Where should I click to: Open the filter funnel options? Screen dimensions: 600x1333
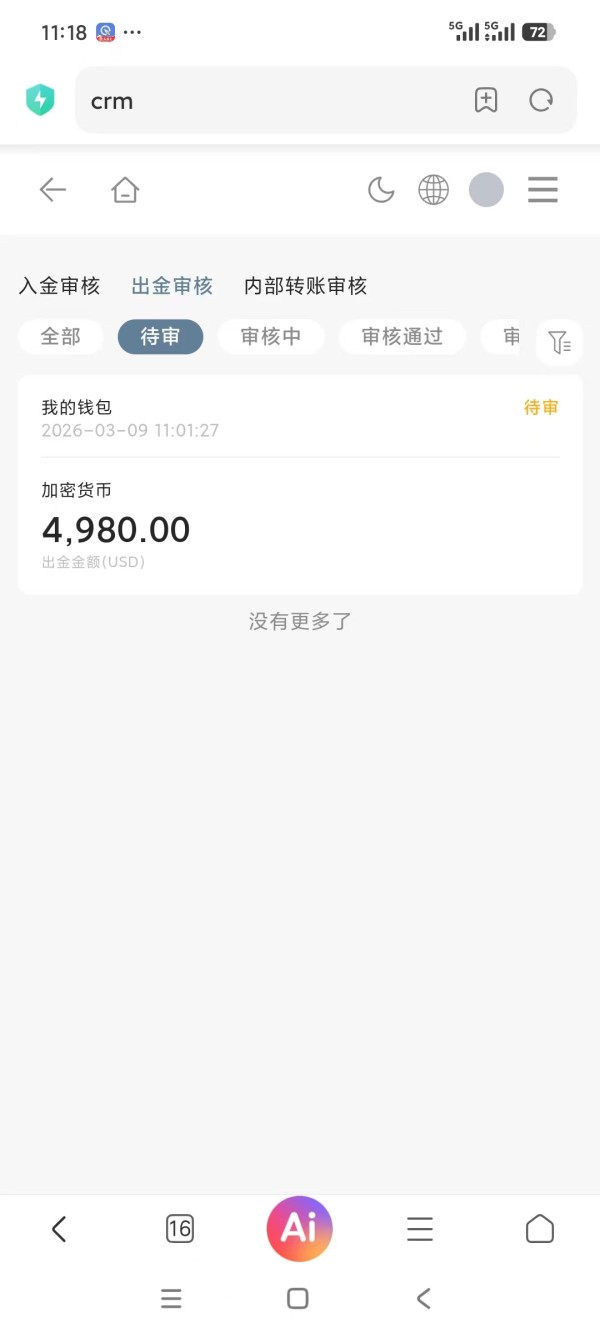[x=560, y=343]
